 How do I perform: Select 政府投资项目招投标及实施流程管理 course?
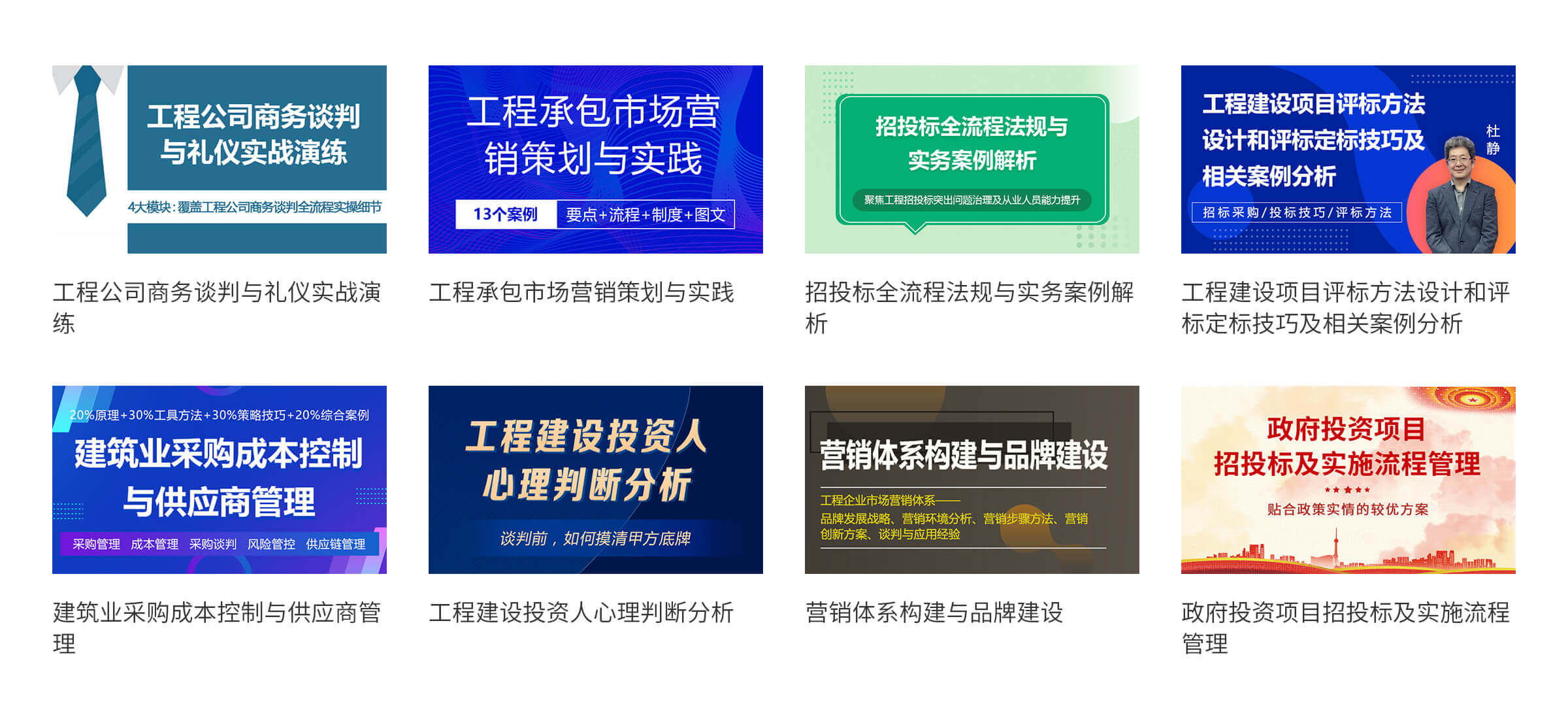coord(1348,480)
